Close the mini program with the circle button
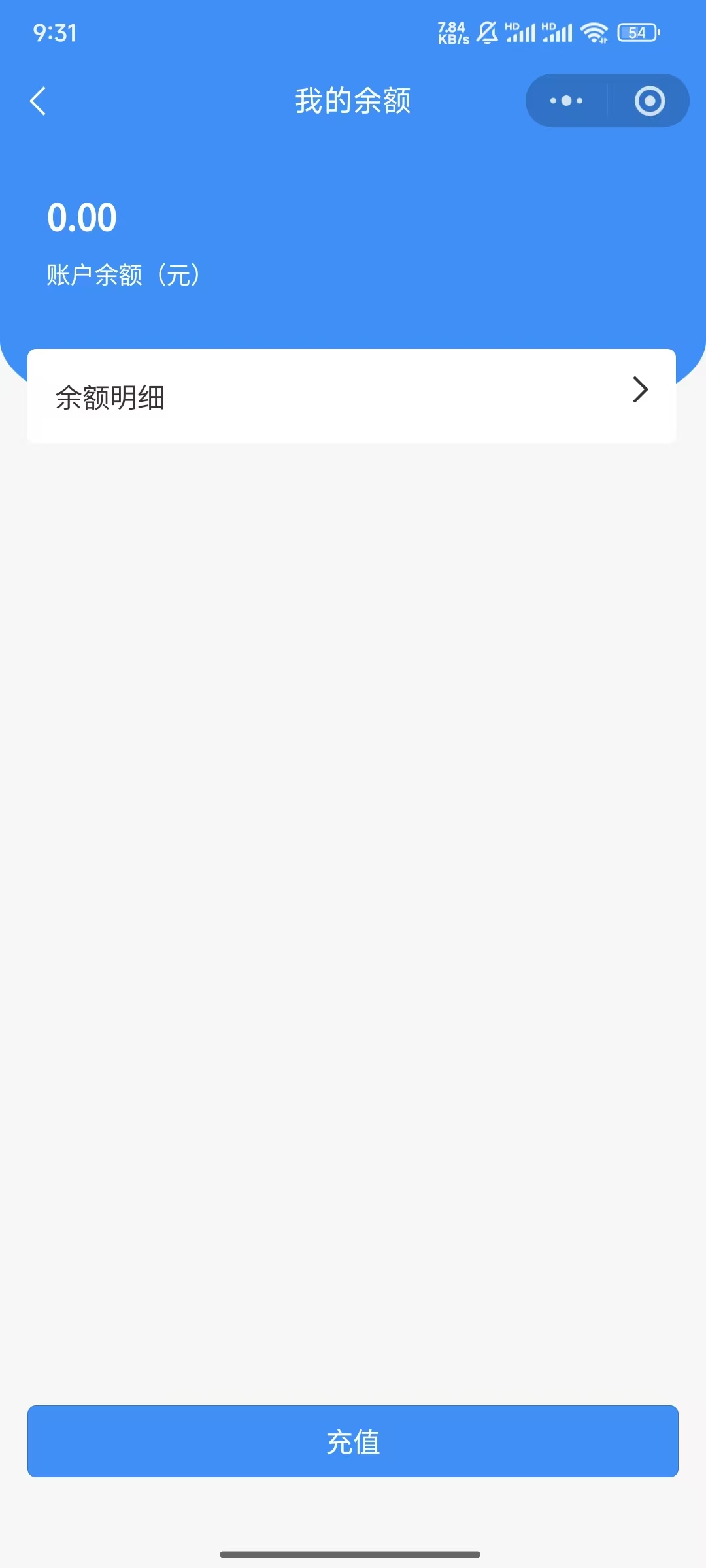706x1568 pixels. 649,101
